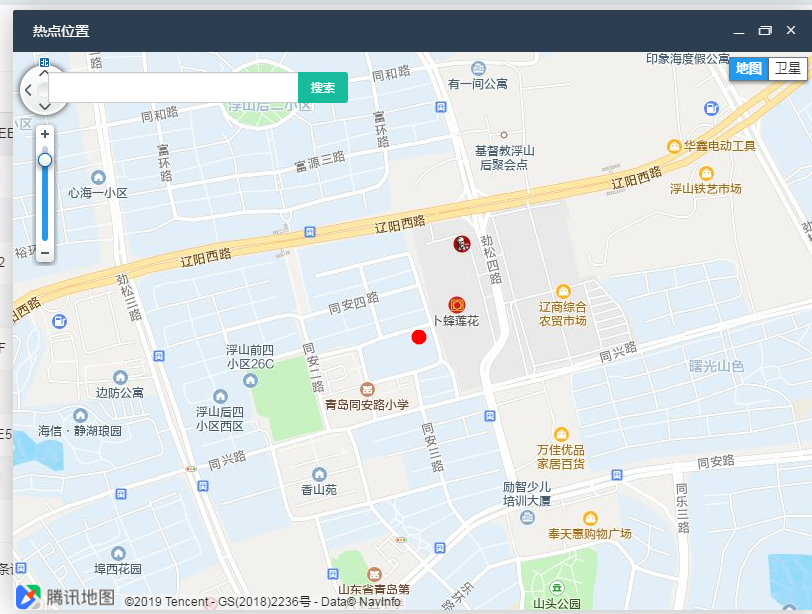Switch to 地图 map view

(748, 68)
